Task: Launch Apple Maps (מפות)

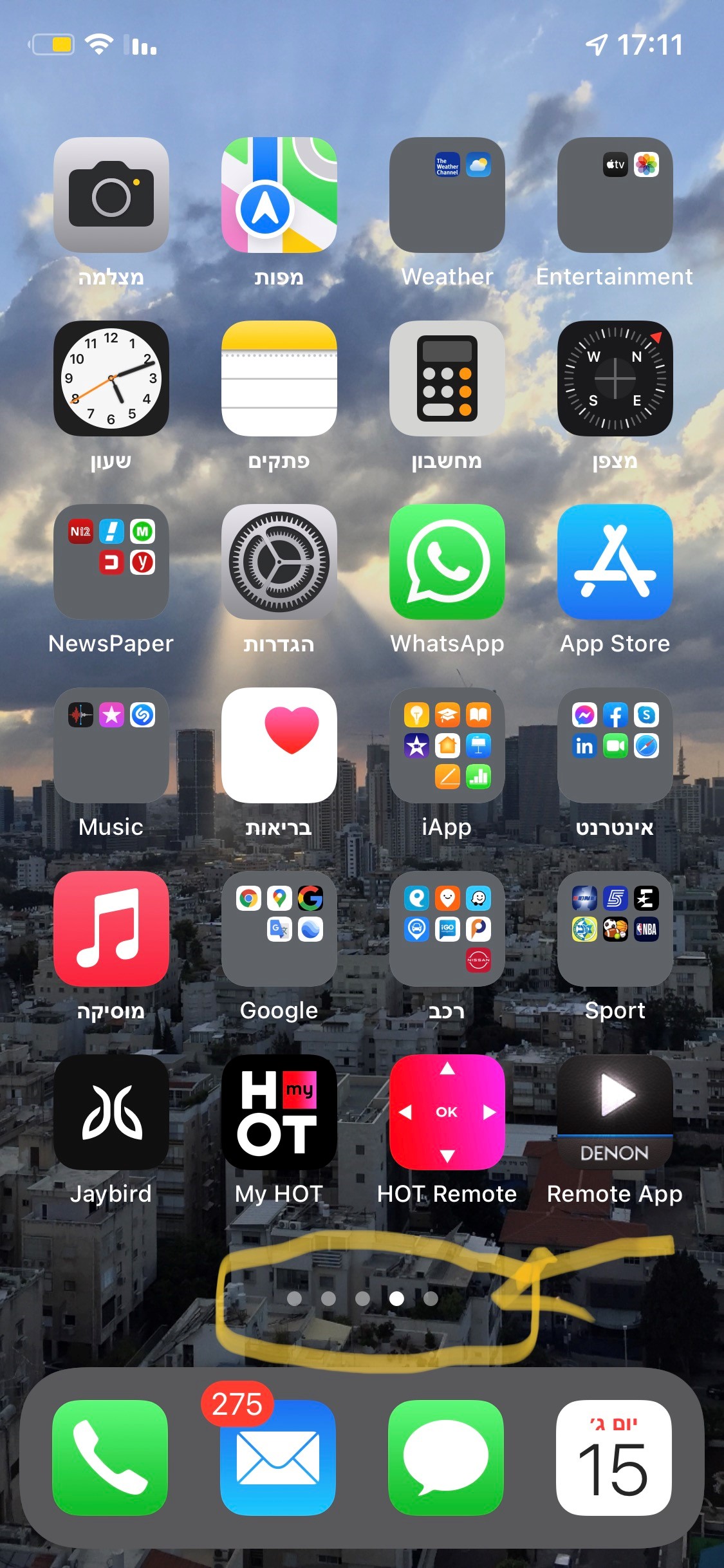Action: point(279,198)
